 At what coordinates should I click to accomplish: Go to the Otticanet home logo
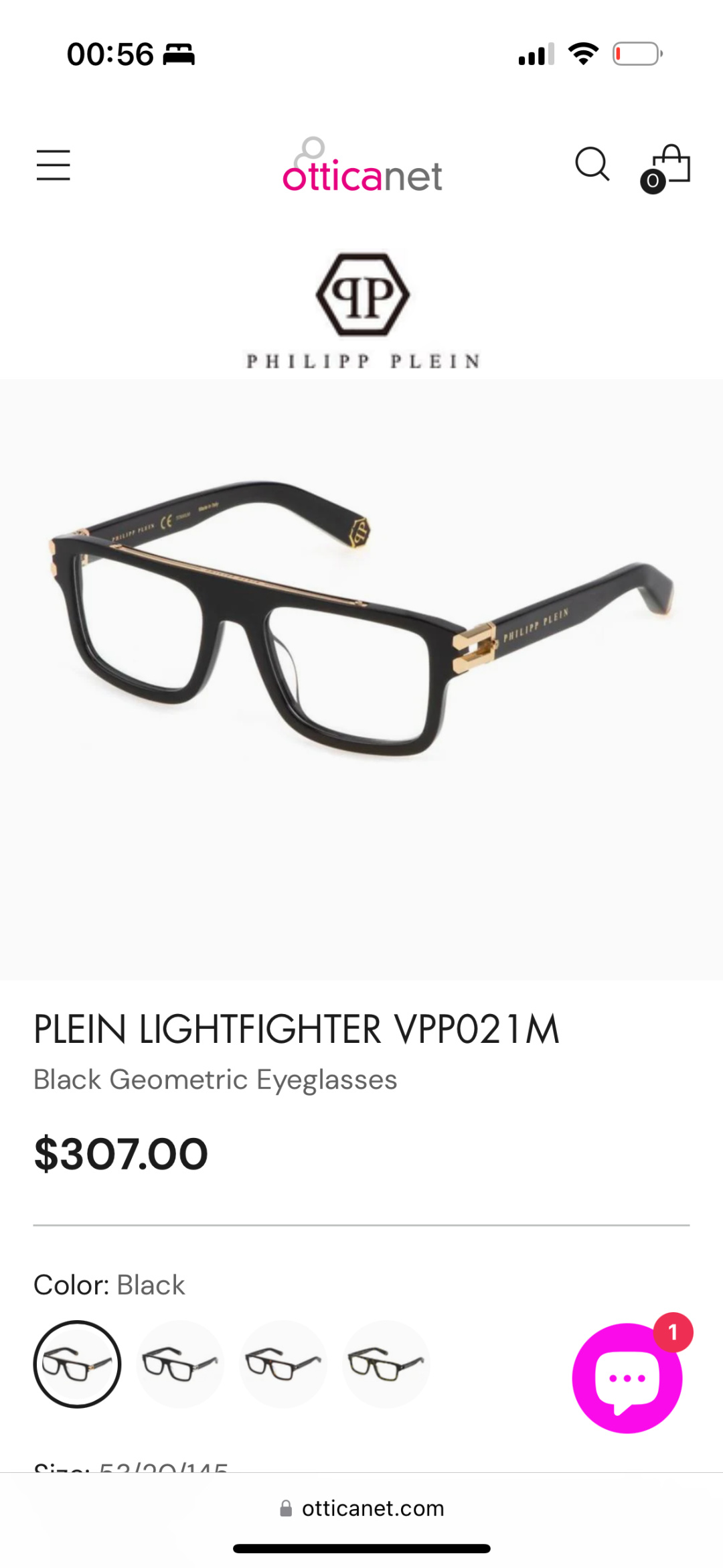tap(361, 167)
